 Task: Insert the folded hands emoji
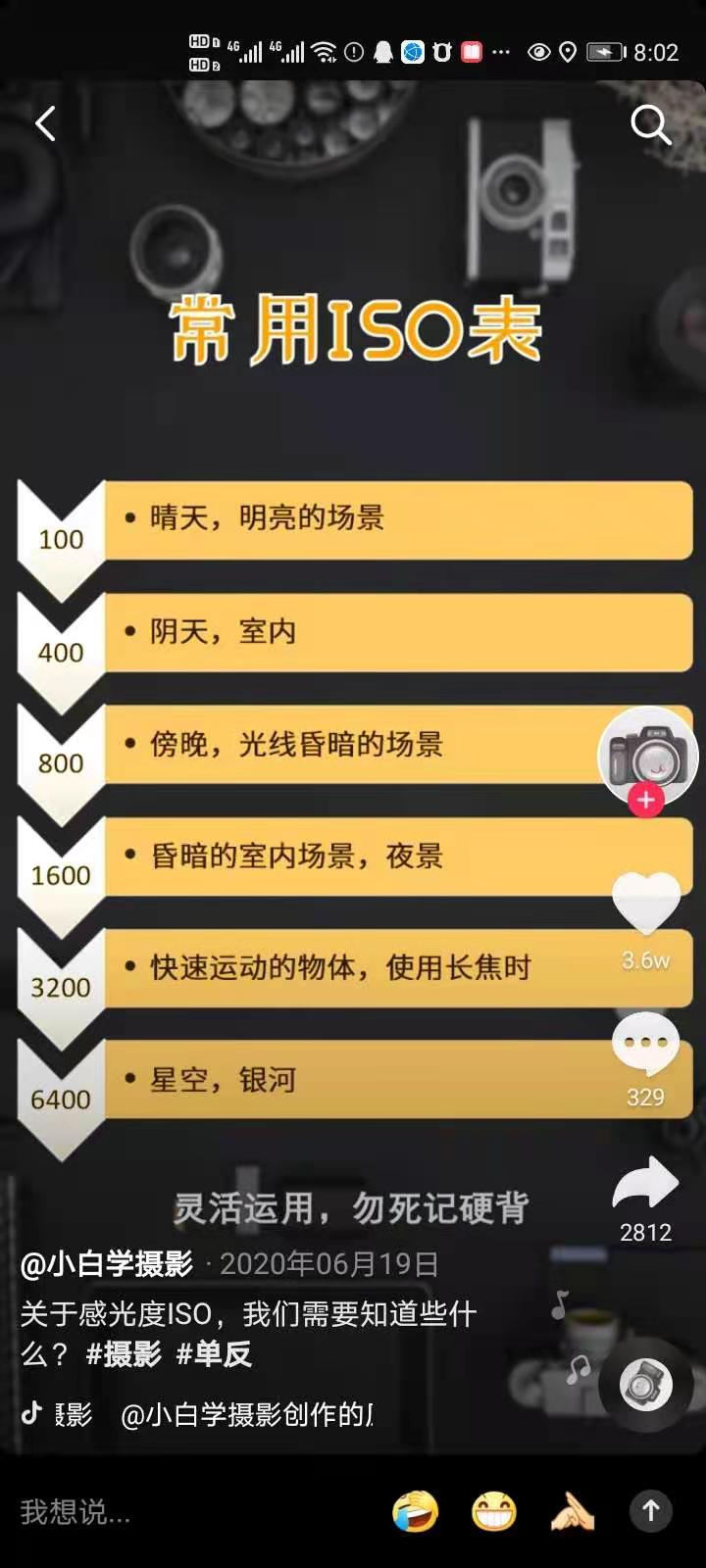point(572,1511)
